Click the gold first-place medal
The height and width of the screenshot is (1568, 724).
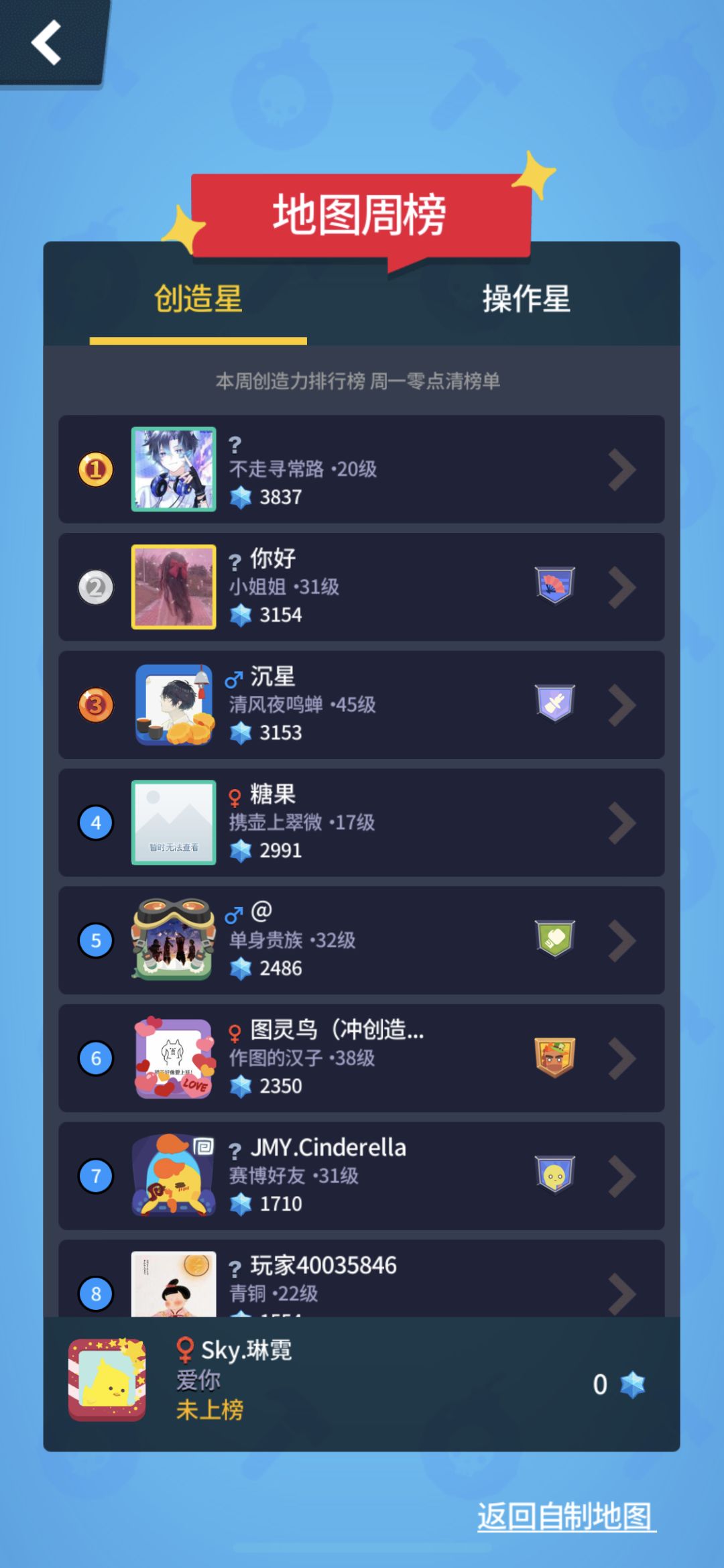(x=95, y=469)
